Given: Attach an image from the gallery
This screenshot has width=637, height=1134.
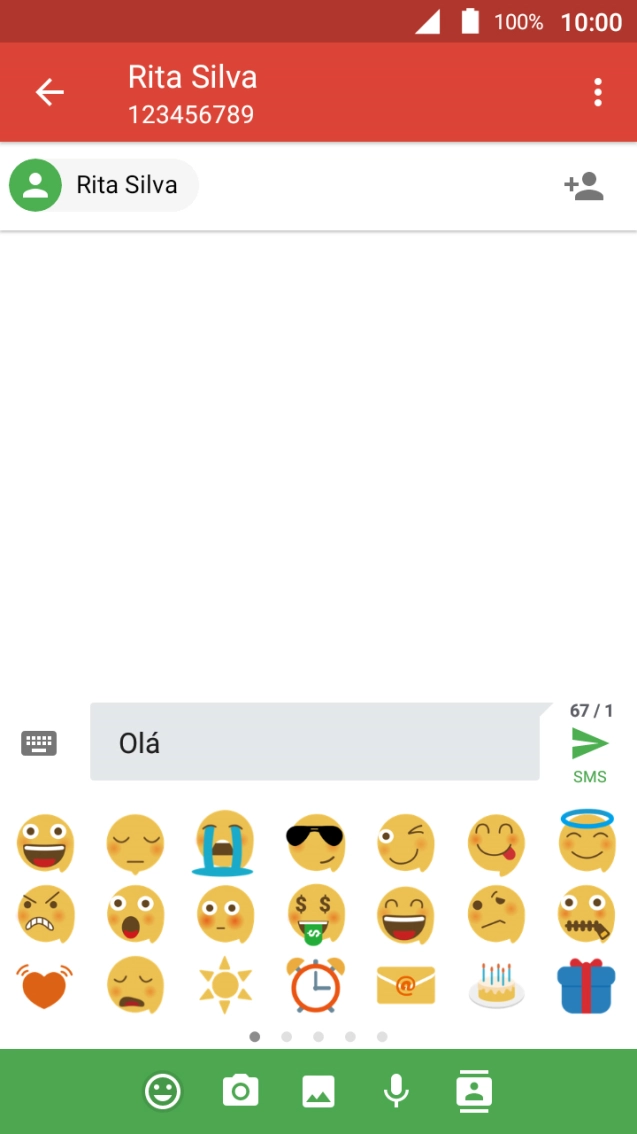Looking at the screenshot, I should tap(318, 1091).
